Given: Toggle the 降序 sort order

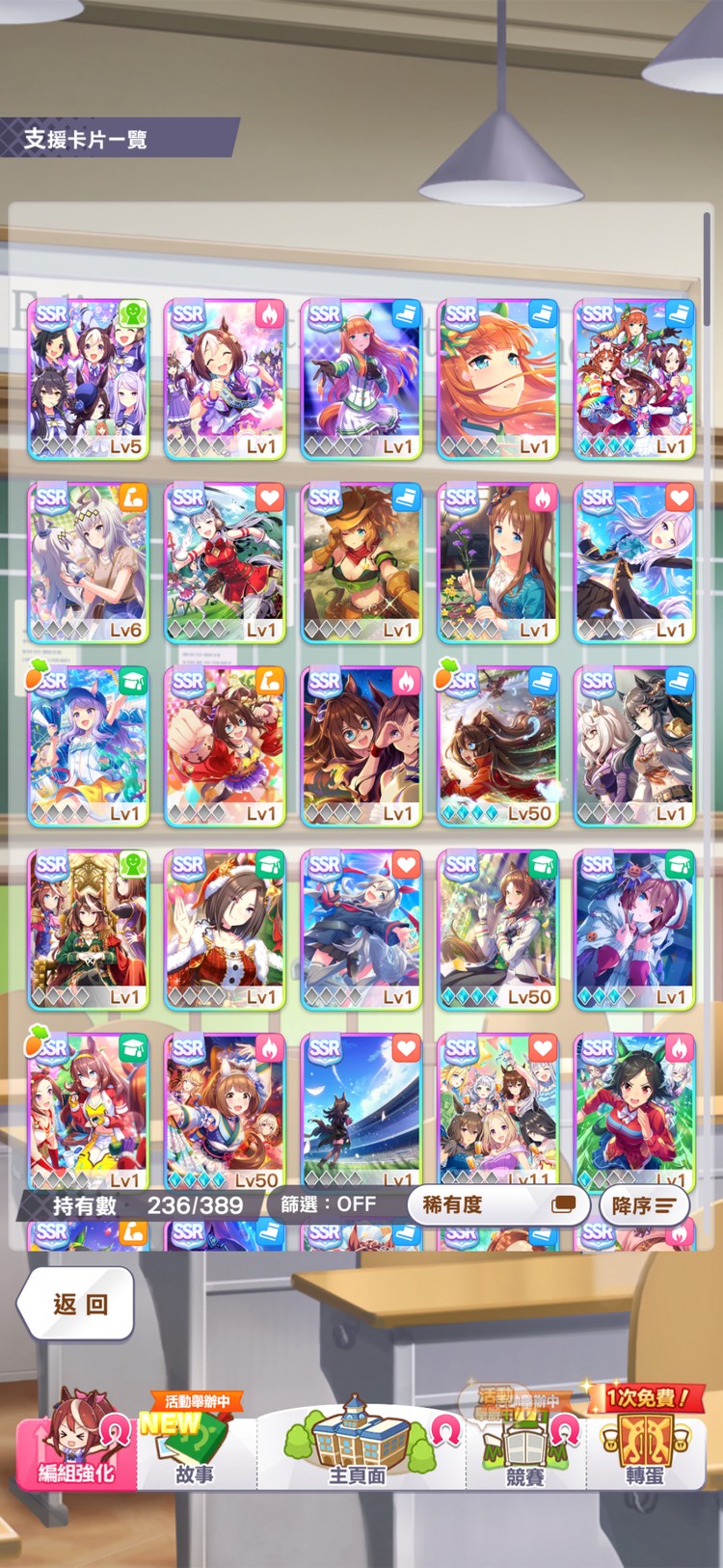Looking at the screenshot, I should [x=643, y=1205].
